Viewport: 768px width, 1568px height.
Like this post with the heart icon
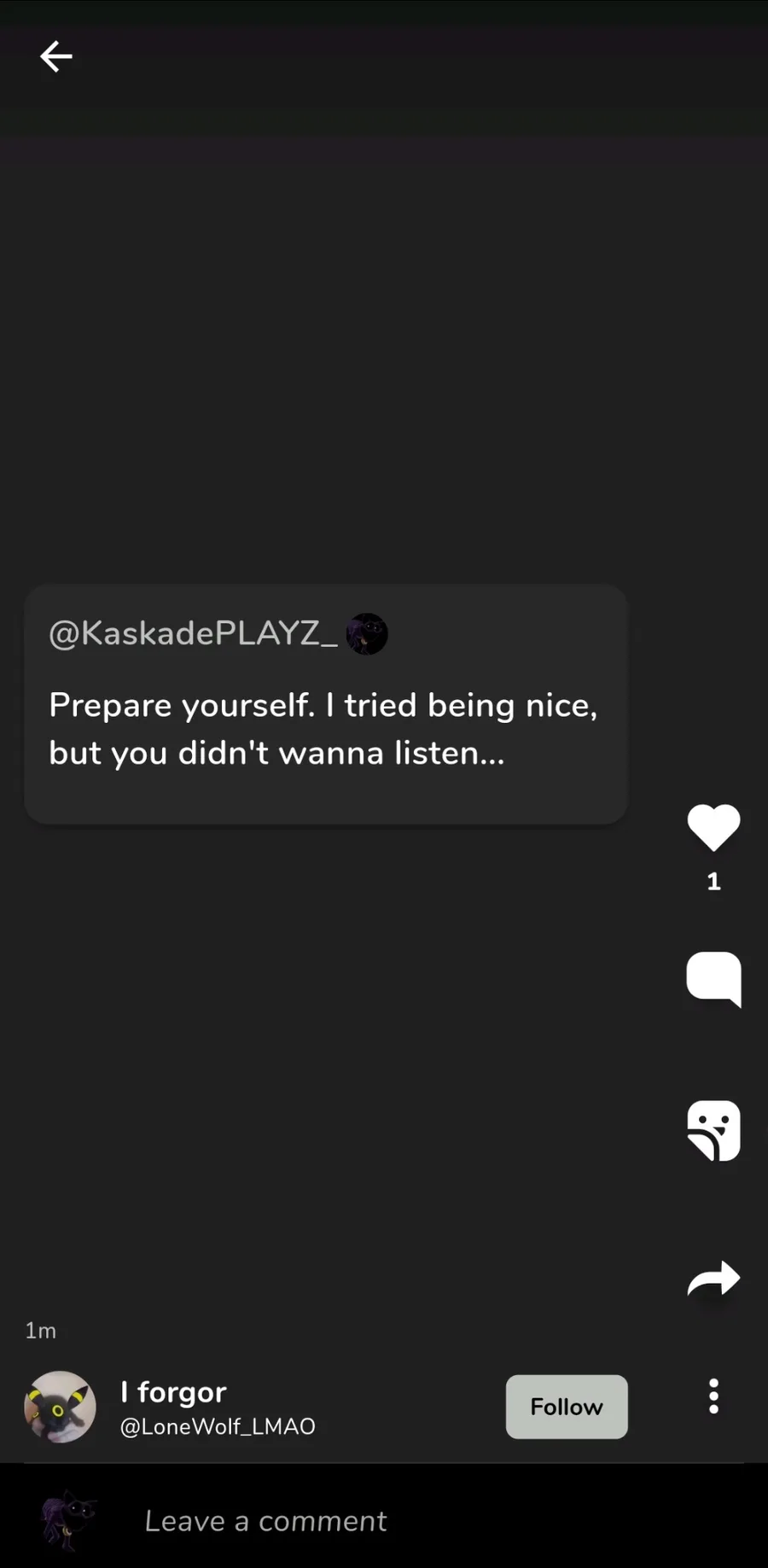(x=713, y=827)
